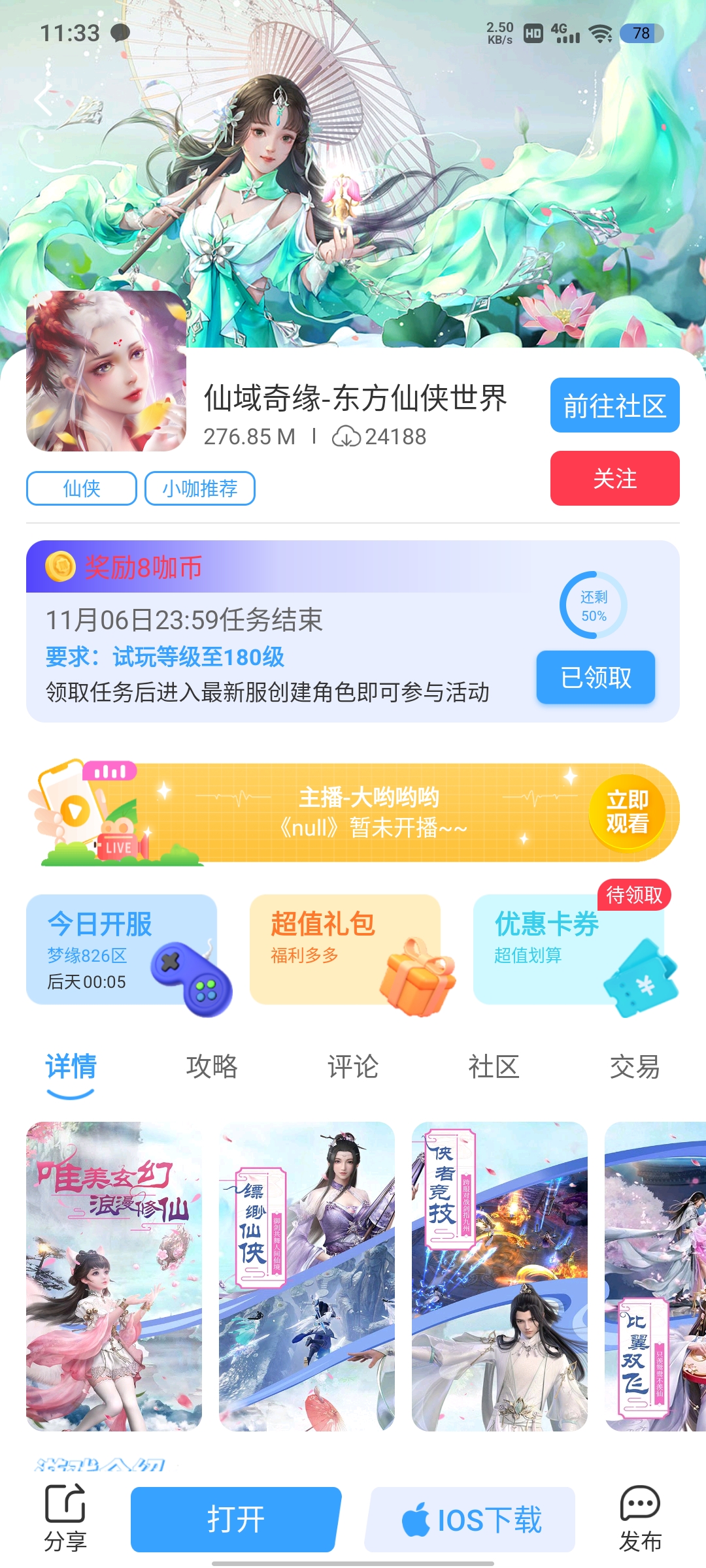Screen dimensions: 706x1568
Task: View the 侠者竞技 screenshot
Action: coord(499,1275)
